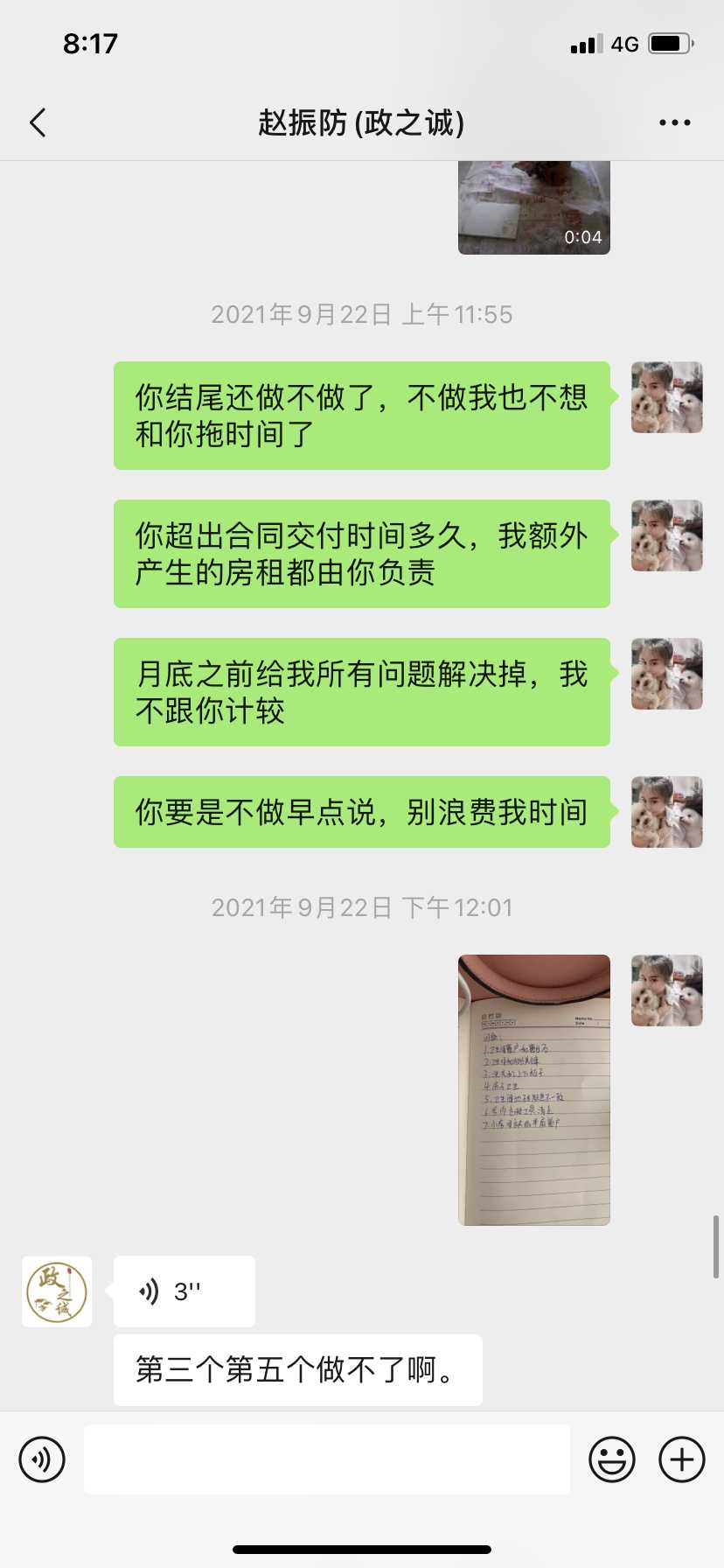This screenshot has height=1568, width=724.
Task: Play the 0:04 video message
Action: click(533, 208)
